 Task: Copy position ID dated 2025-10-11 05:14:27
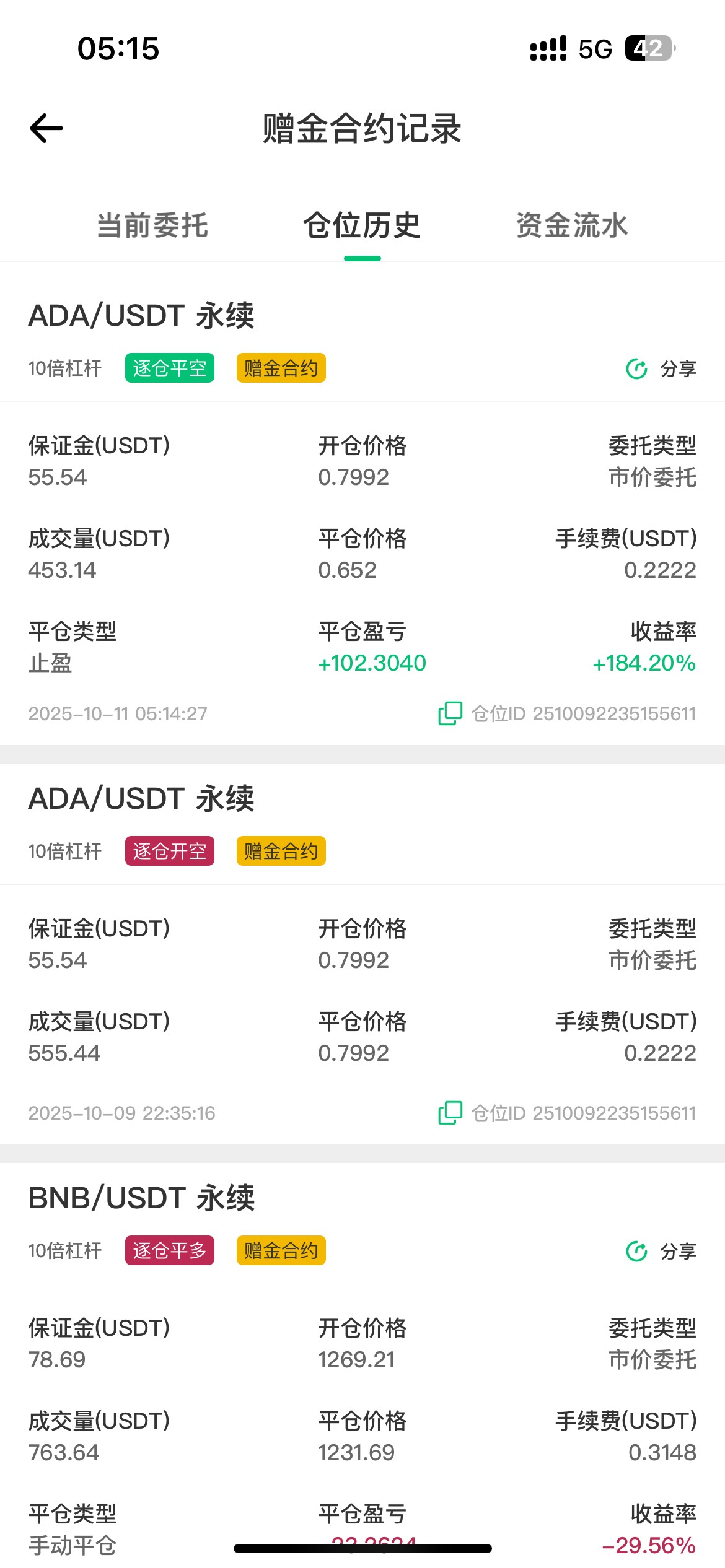click(x=450, y=713)
